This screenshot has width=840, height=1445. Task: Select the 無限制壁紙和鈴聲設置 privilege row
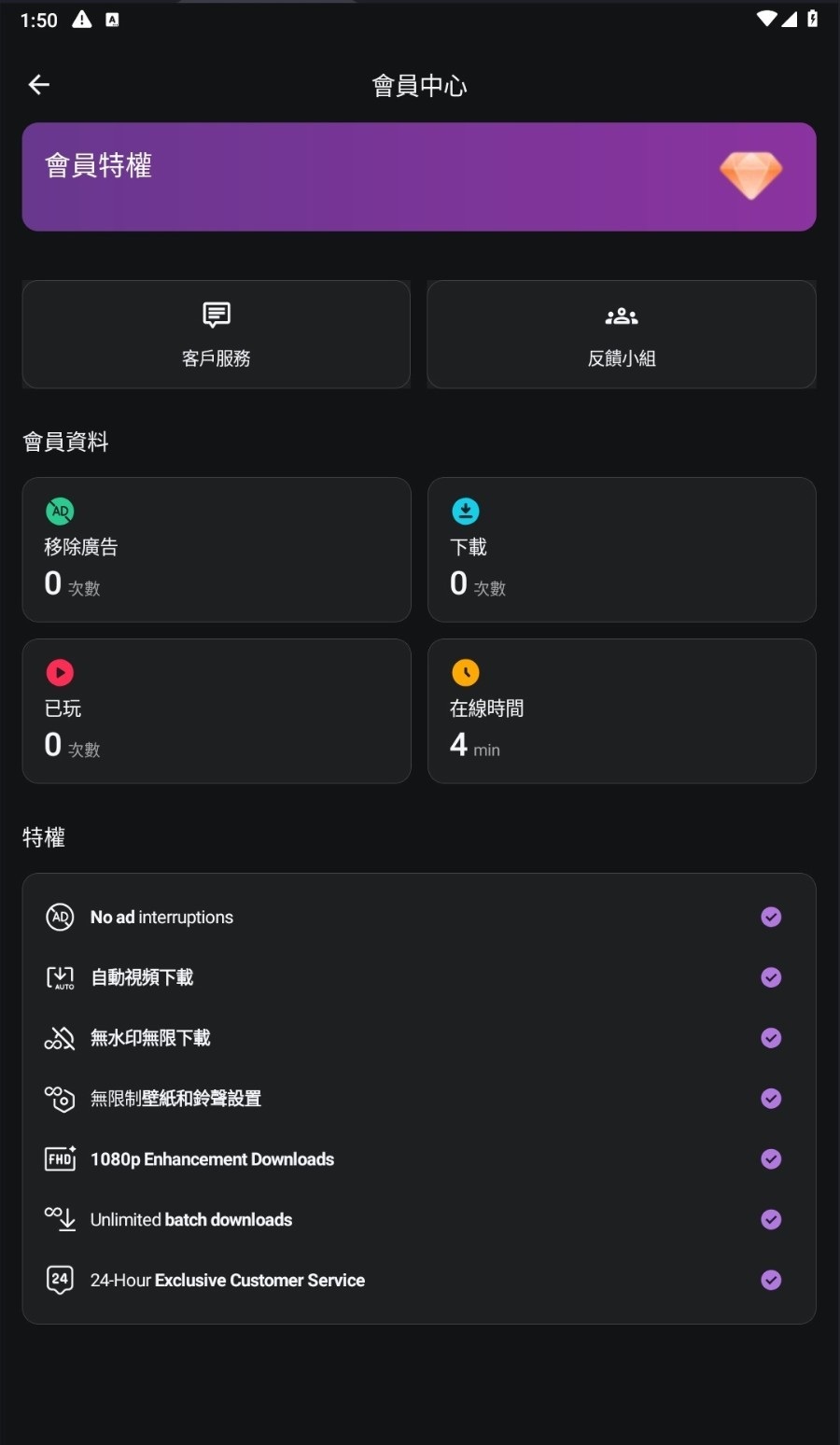tap(419, 1098)
